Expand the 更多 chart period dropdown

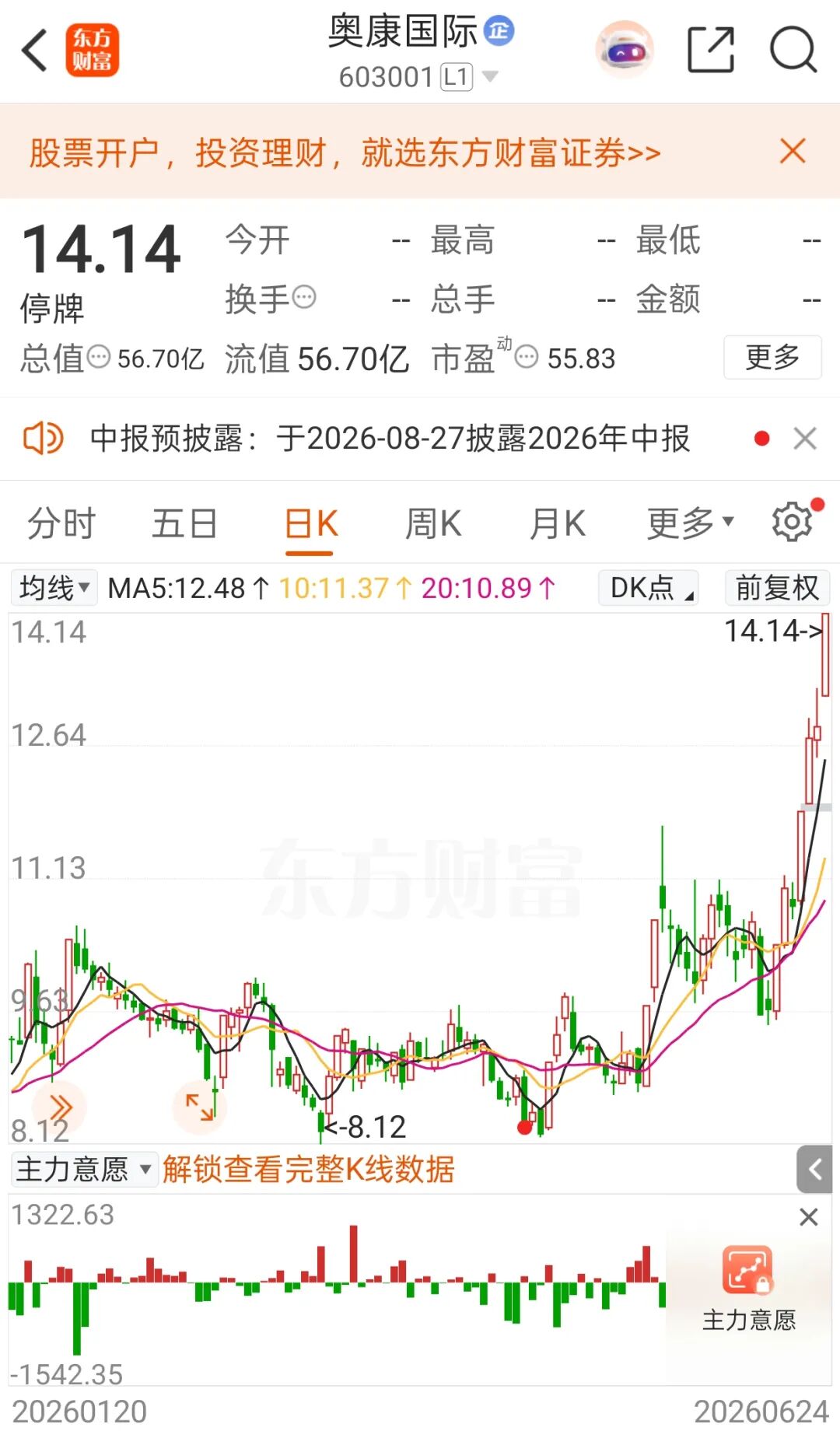[x=690, y=523]
